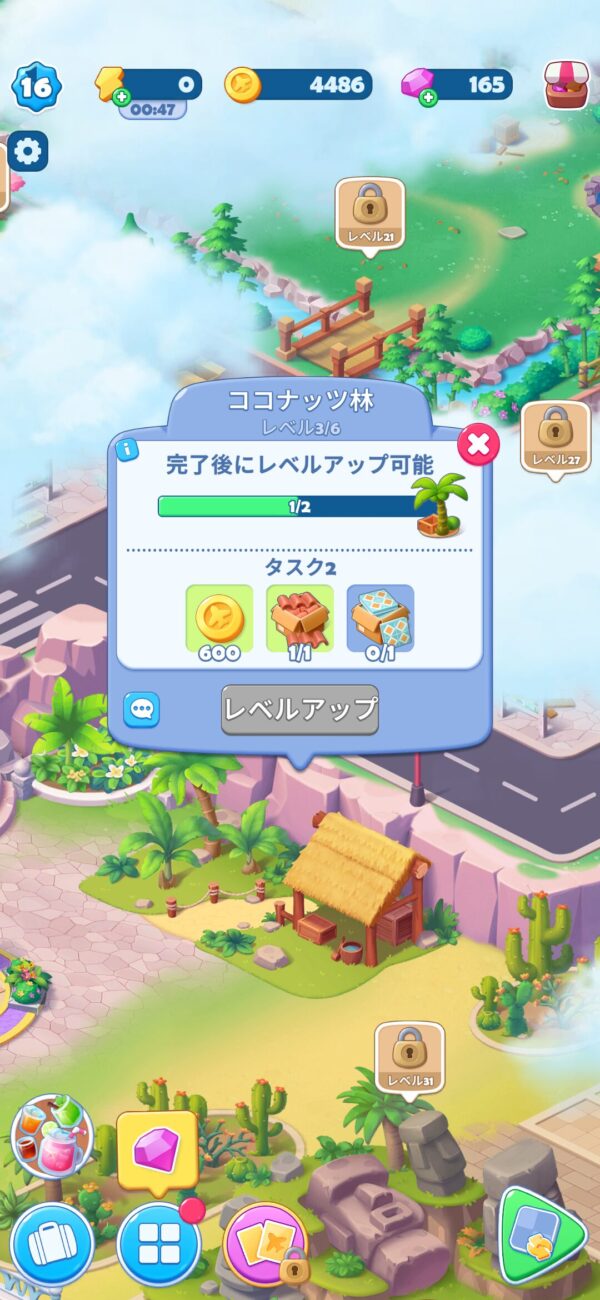The width and height of the screenshot is (600, 1300).
Task: Add more energy with the plus
Action: (x=121, y=97)
